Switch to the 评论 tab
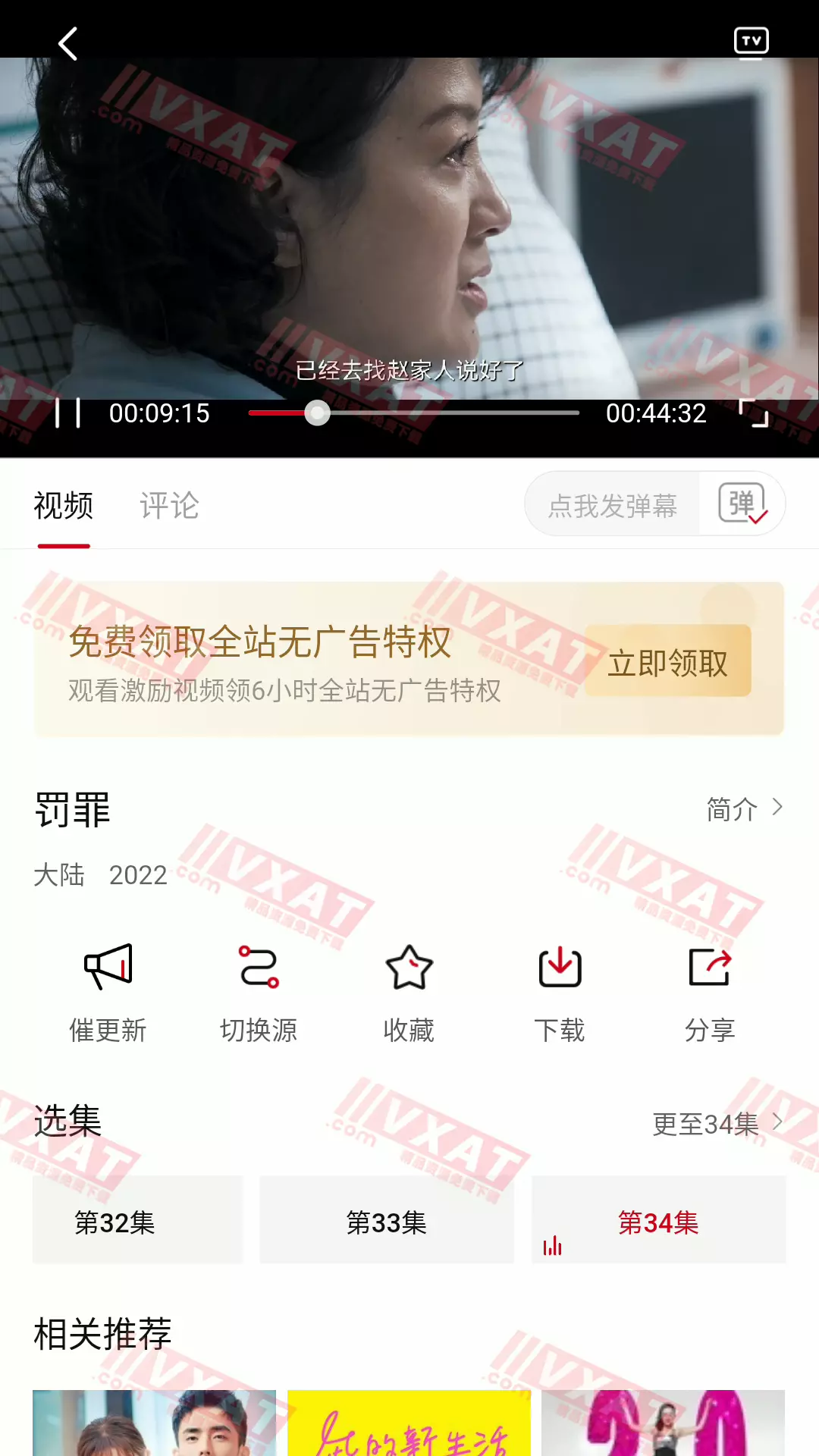Viewport: 819px width, 1456px height. 169,506
